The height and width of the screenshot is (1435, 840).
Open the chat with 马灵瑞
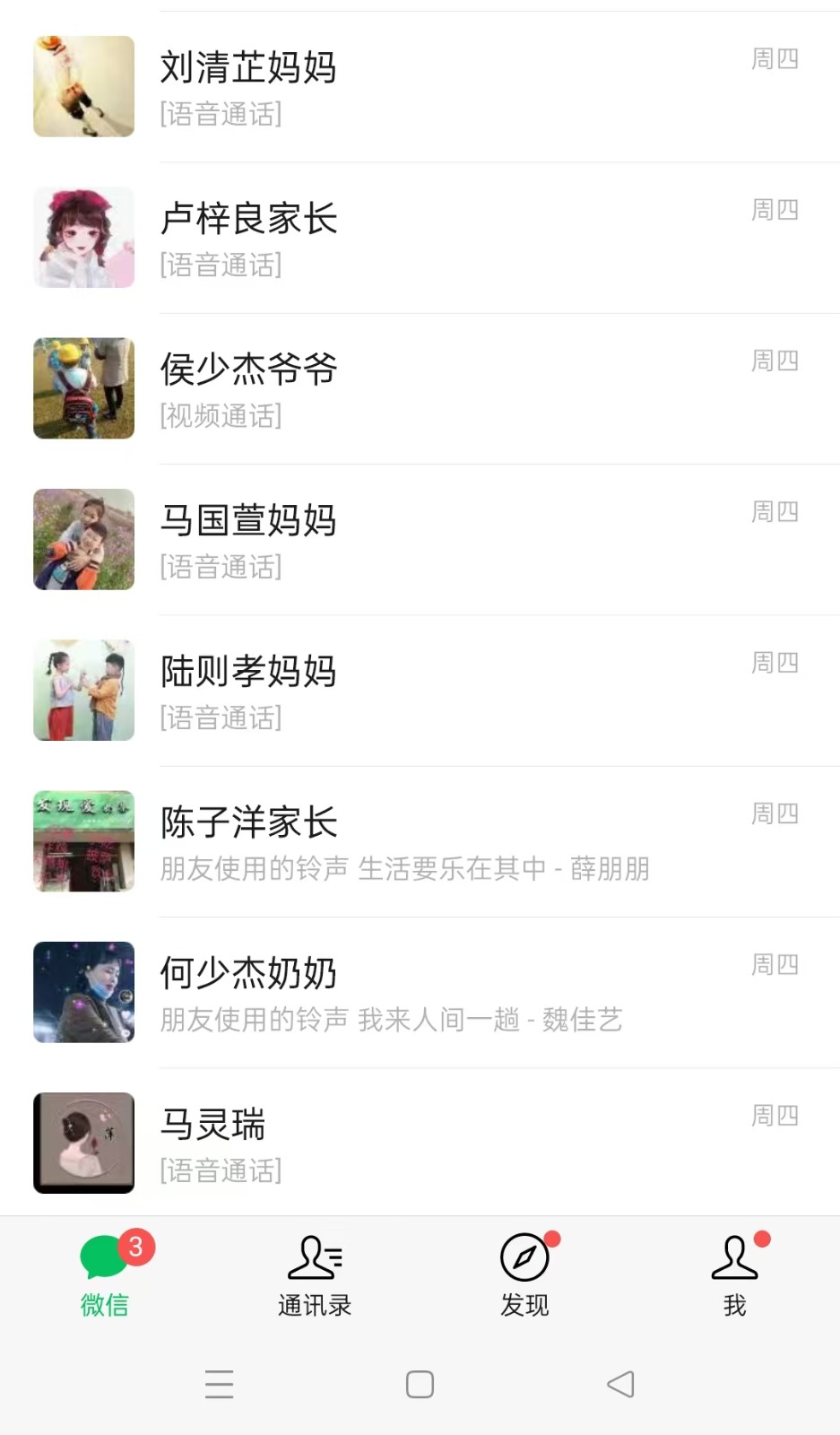420,1143
